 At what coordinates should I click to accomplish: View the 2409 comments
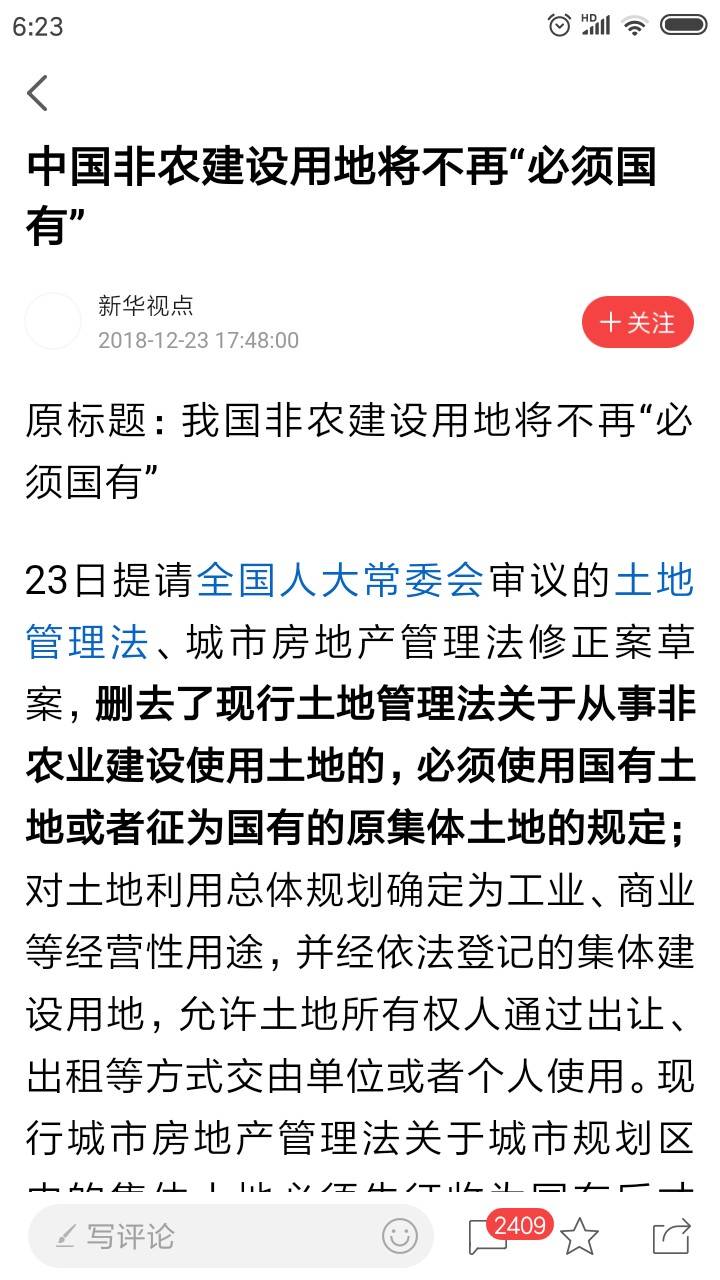point(490,1237)
